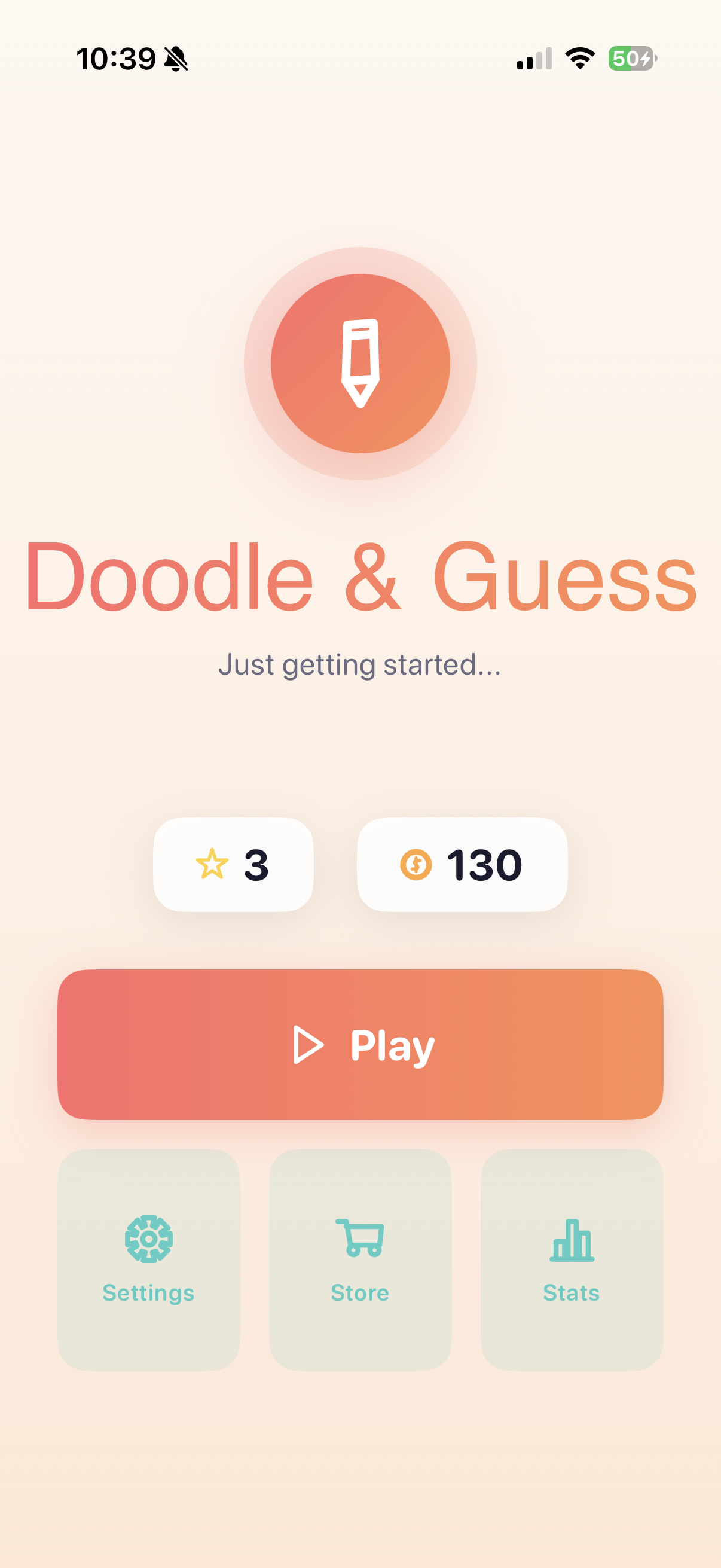Click the star count badge showing 3
This screenshot has height=1568, width=721.
[234, 865]
